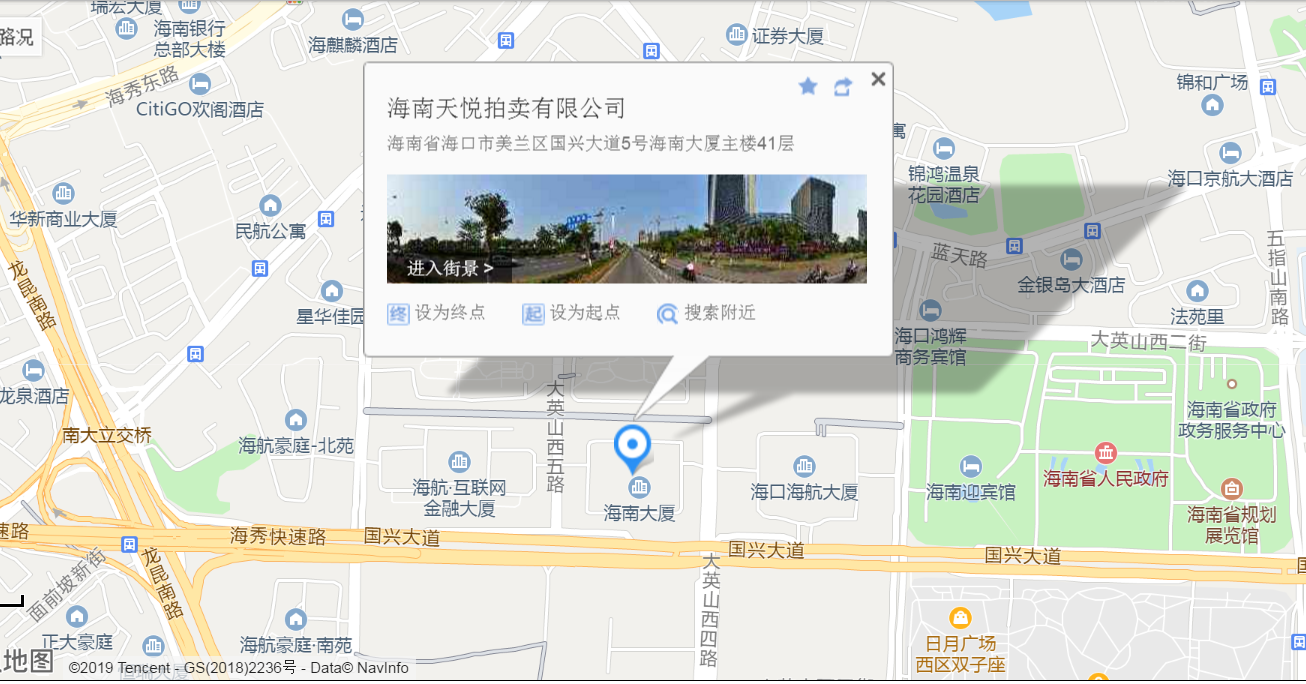Choose 设为起点 as the starting point
Viewport: 1306px width, 684px height.
[x=571, y=313]
